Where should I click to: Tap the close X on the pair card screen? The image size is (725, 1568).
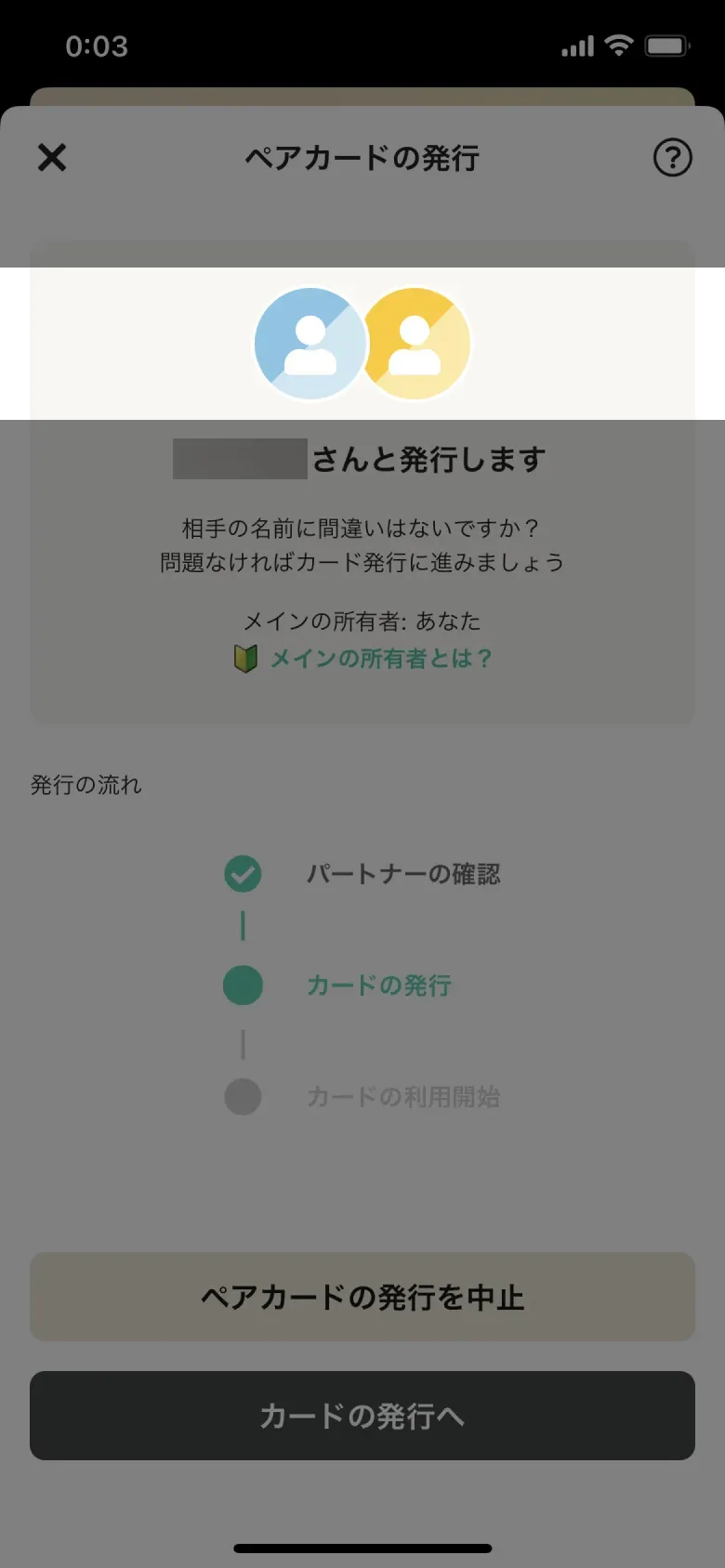click(x=52, y=158)
